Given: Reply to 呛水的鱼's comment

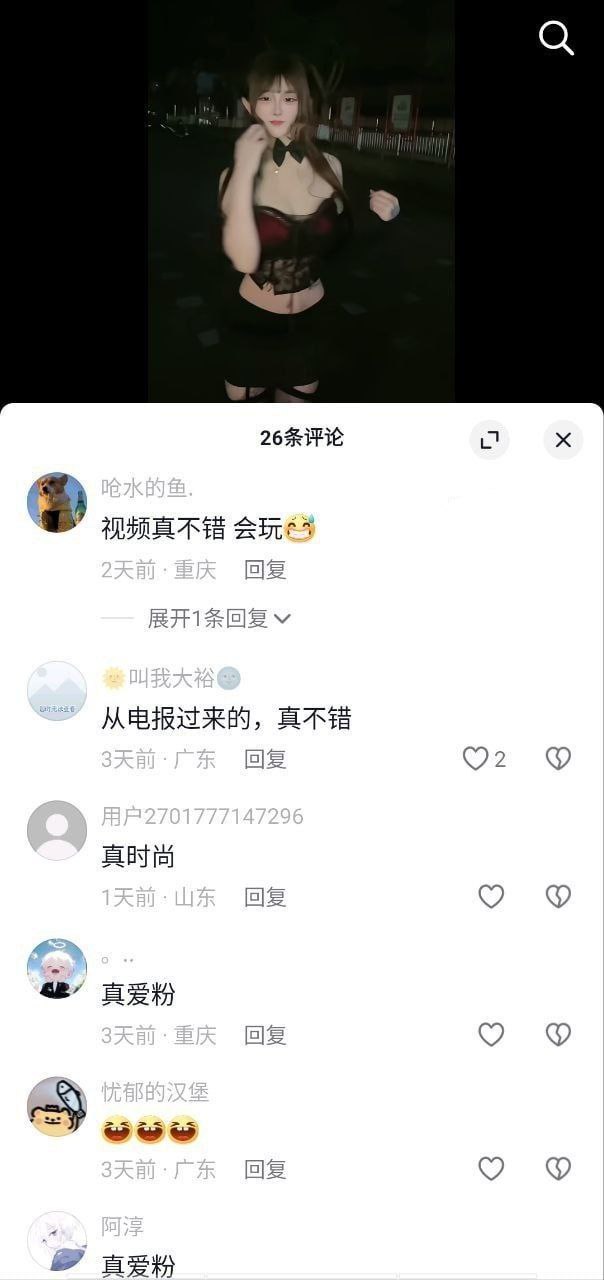Looking at the screenshot, I should click(x=265, y=570).
